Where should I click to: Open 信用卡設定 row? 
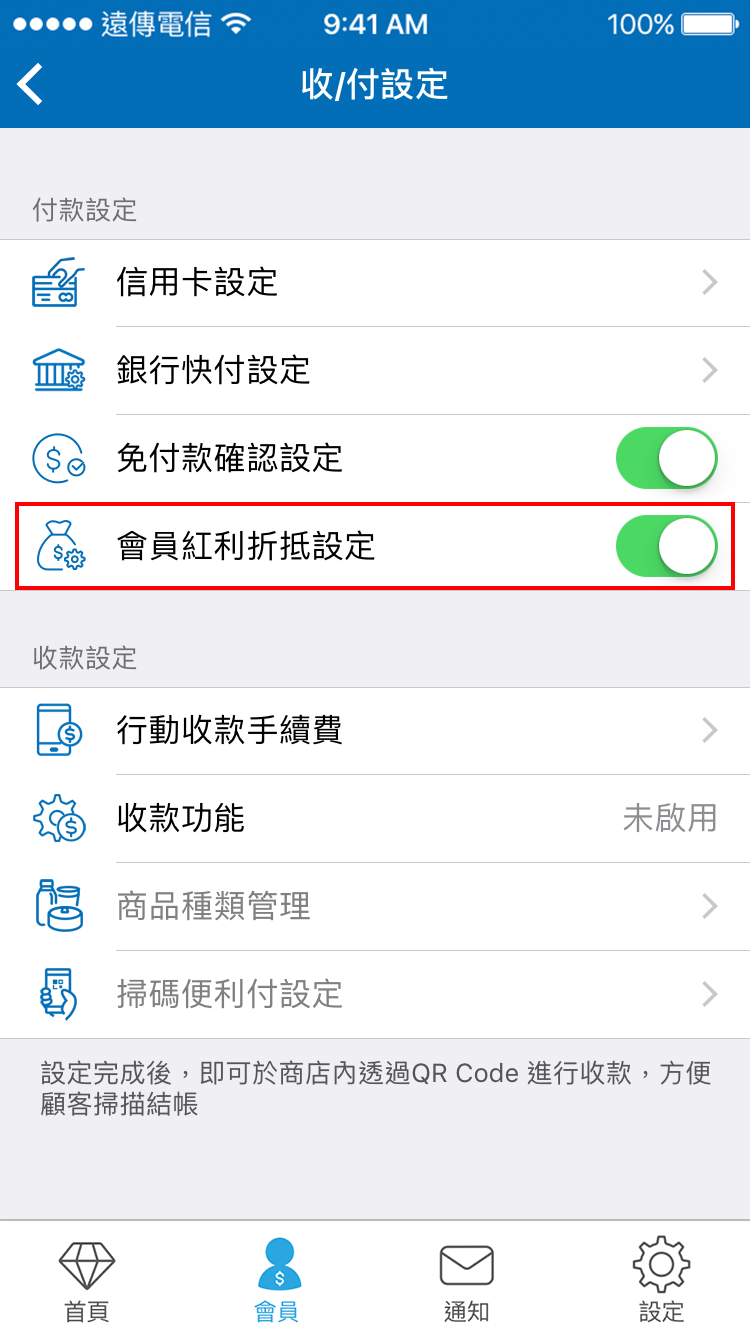tap(375, 283)
